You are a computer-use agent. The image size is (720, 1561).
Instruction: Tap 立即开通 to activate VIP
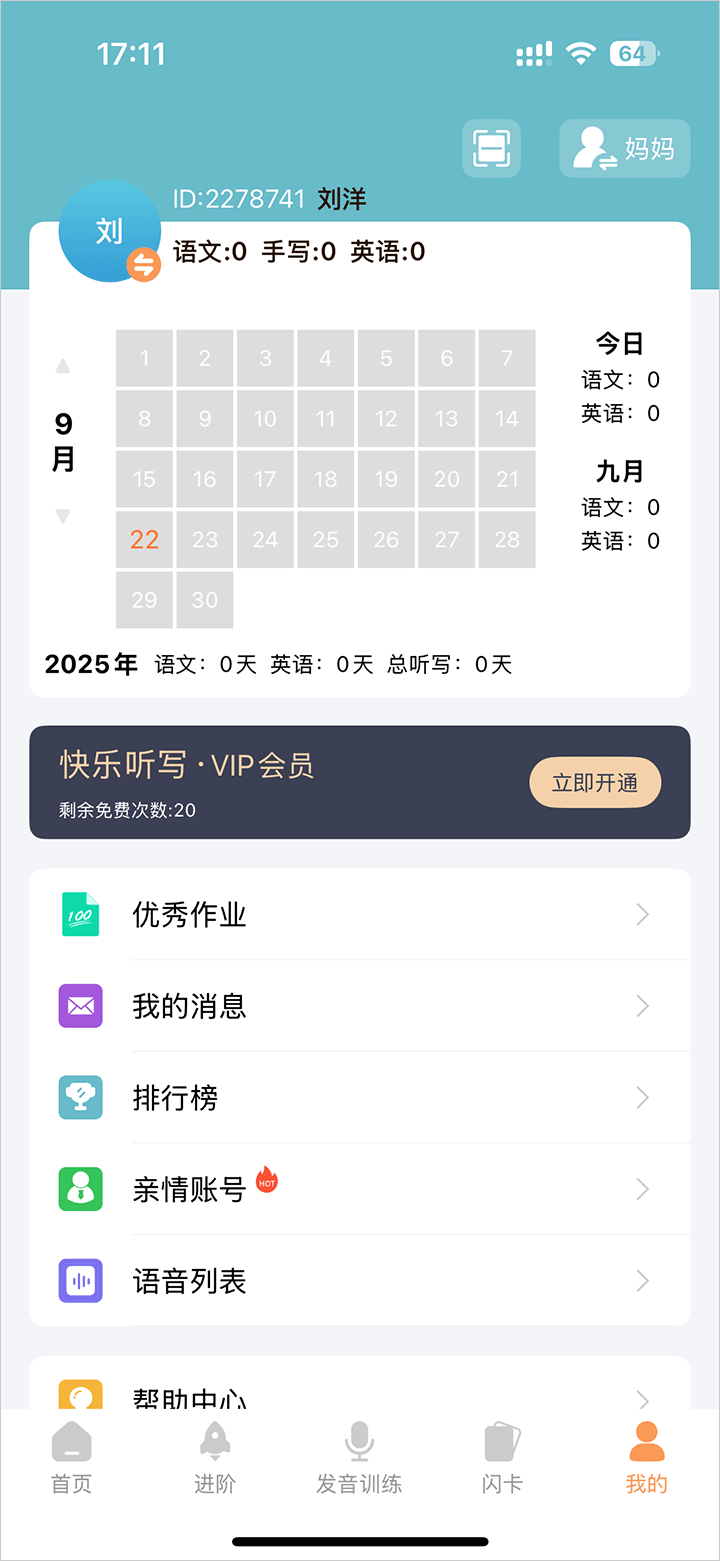[595, 782]
